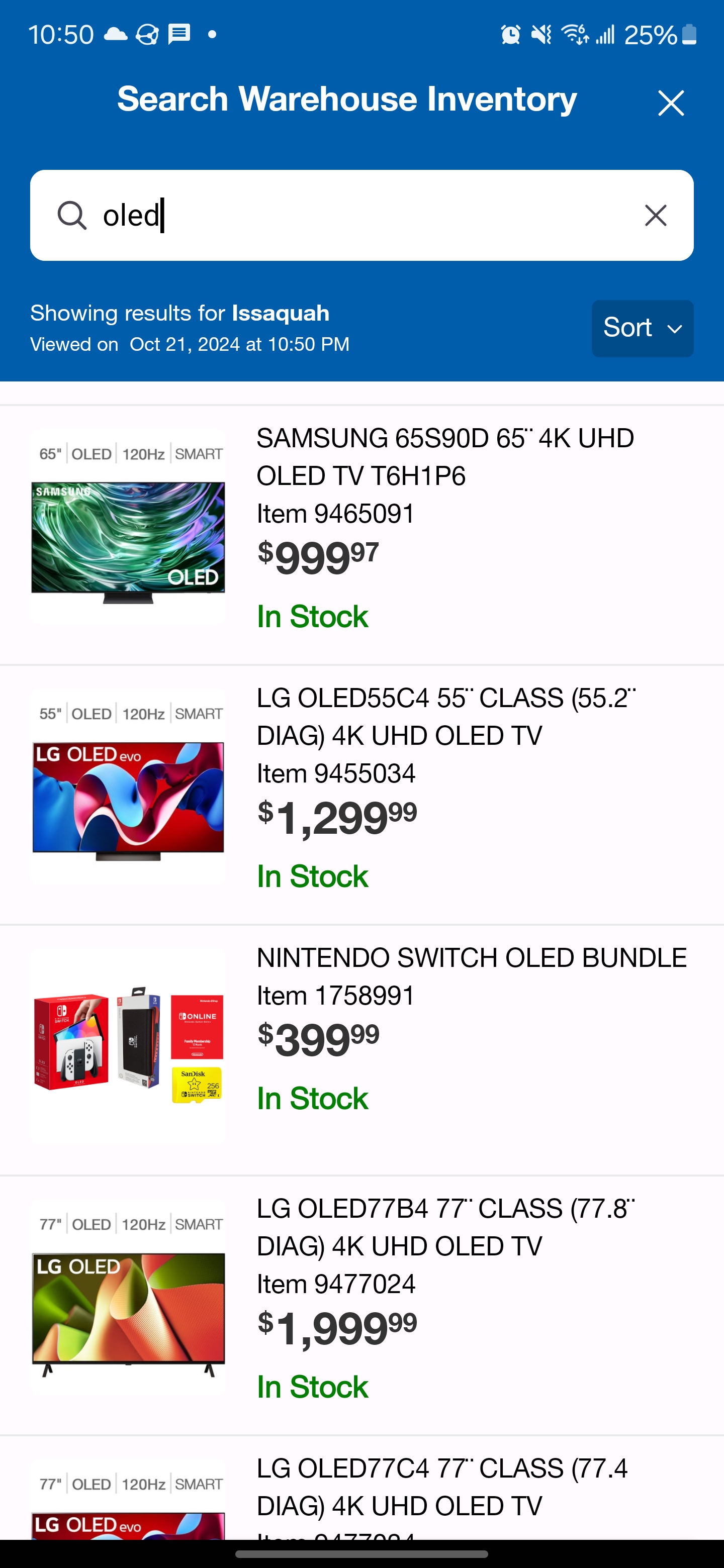The width and height of the screenshot is (724, 1568).
Task: Click the magnifying glass search icon
Action: click(x=71, y=216)
